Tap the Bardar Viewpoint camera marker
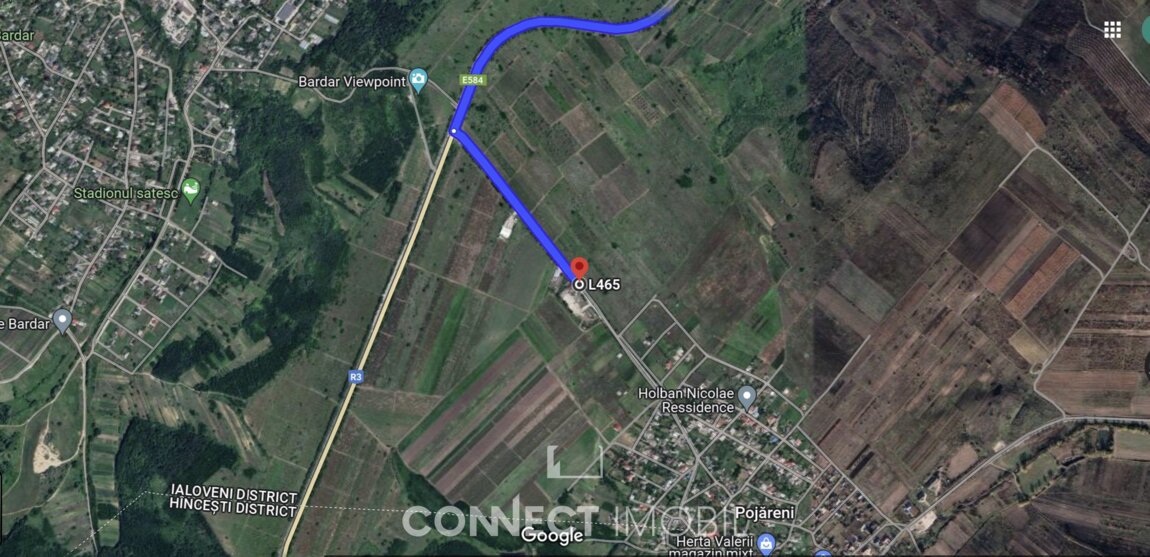 pyautogui.click(x=419, y=81)
